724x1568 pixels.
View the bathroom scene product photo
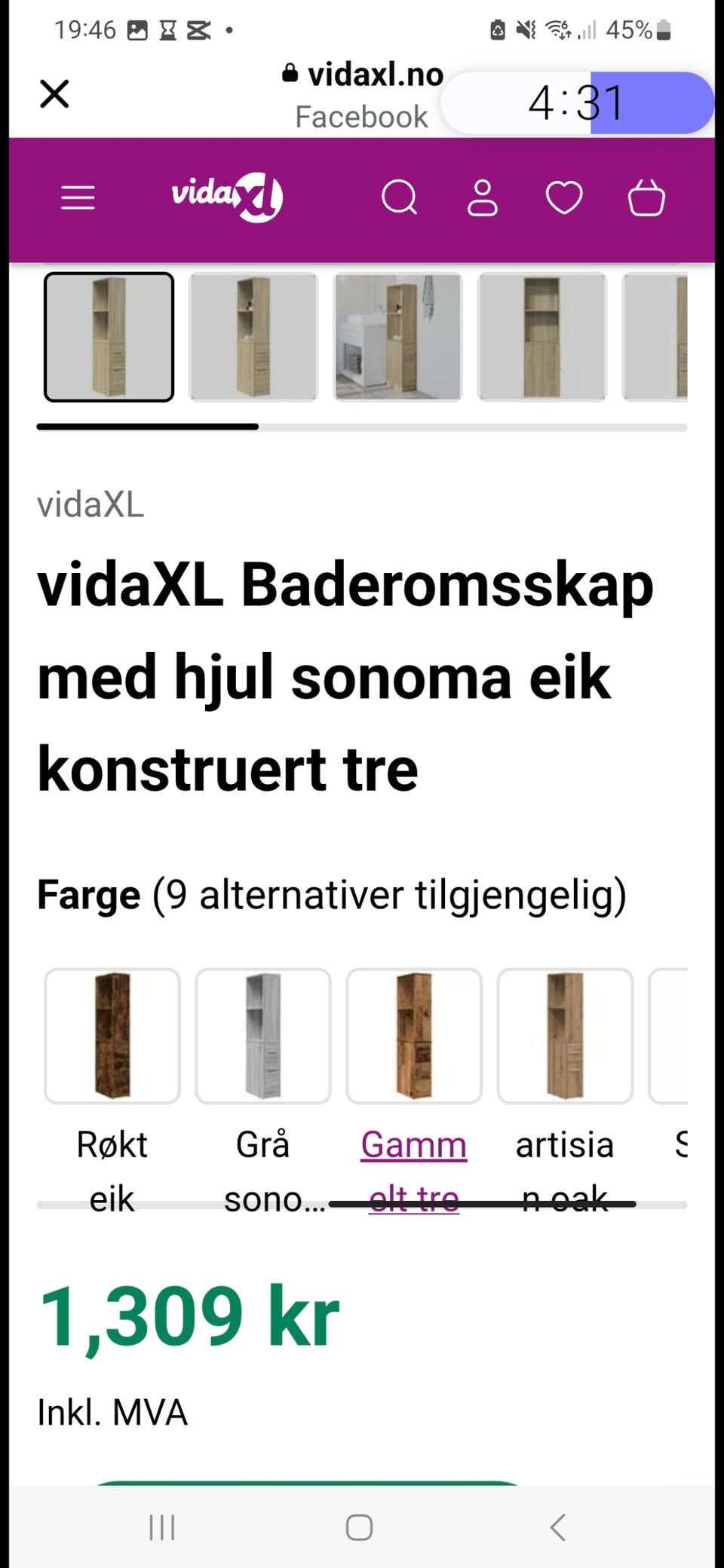[x=397, y=337]
